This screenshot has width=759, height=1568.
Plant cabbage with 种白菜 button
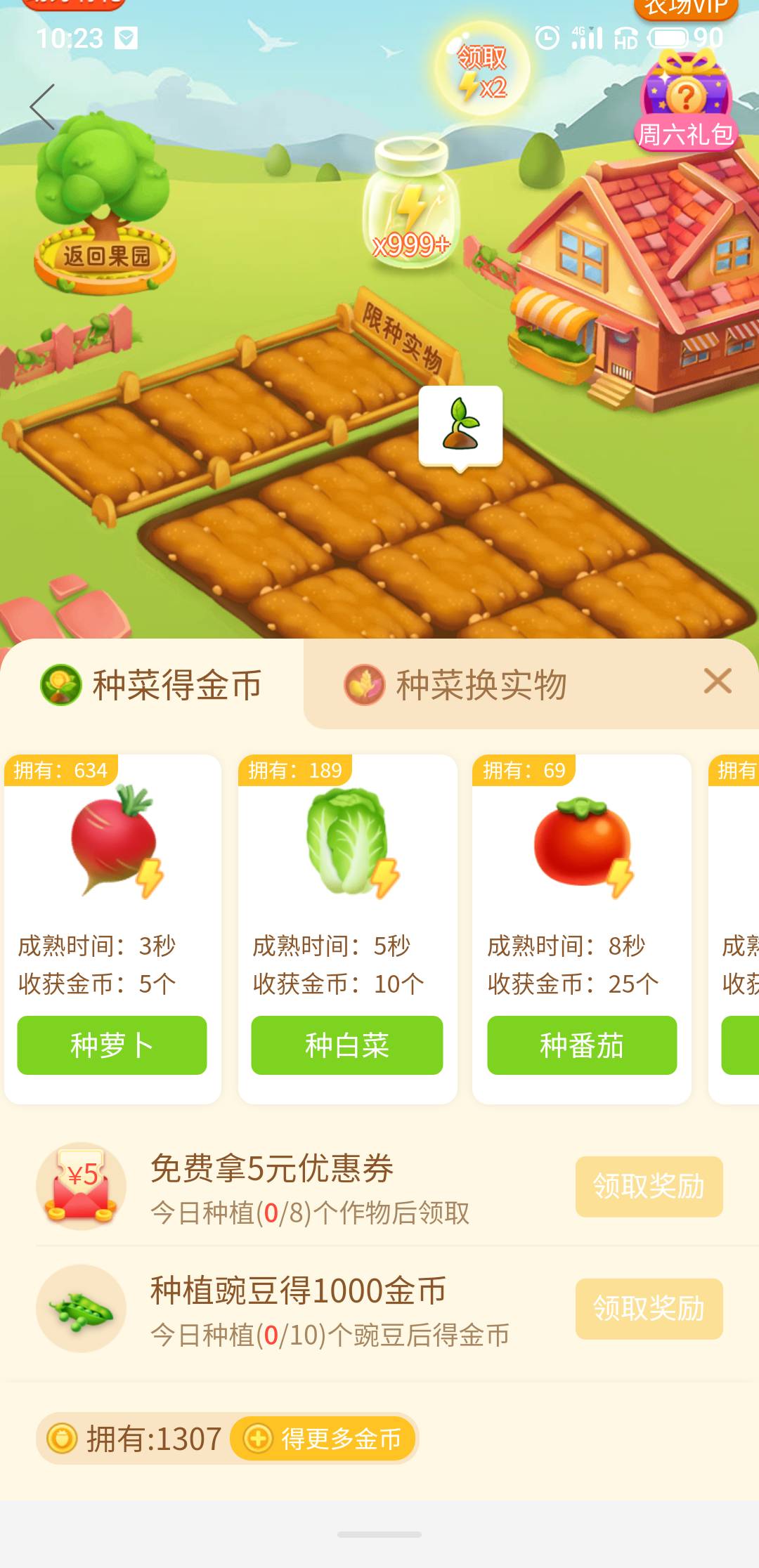pos(347,1045)
